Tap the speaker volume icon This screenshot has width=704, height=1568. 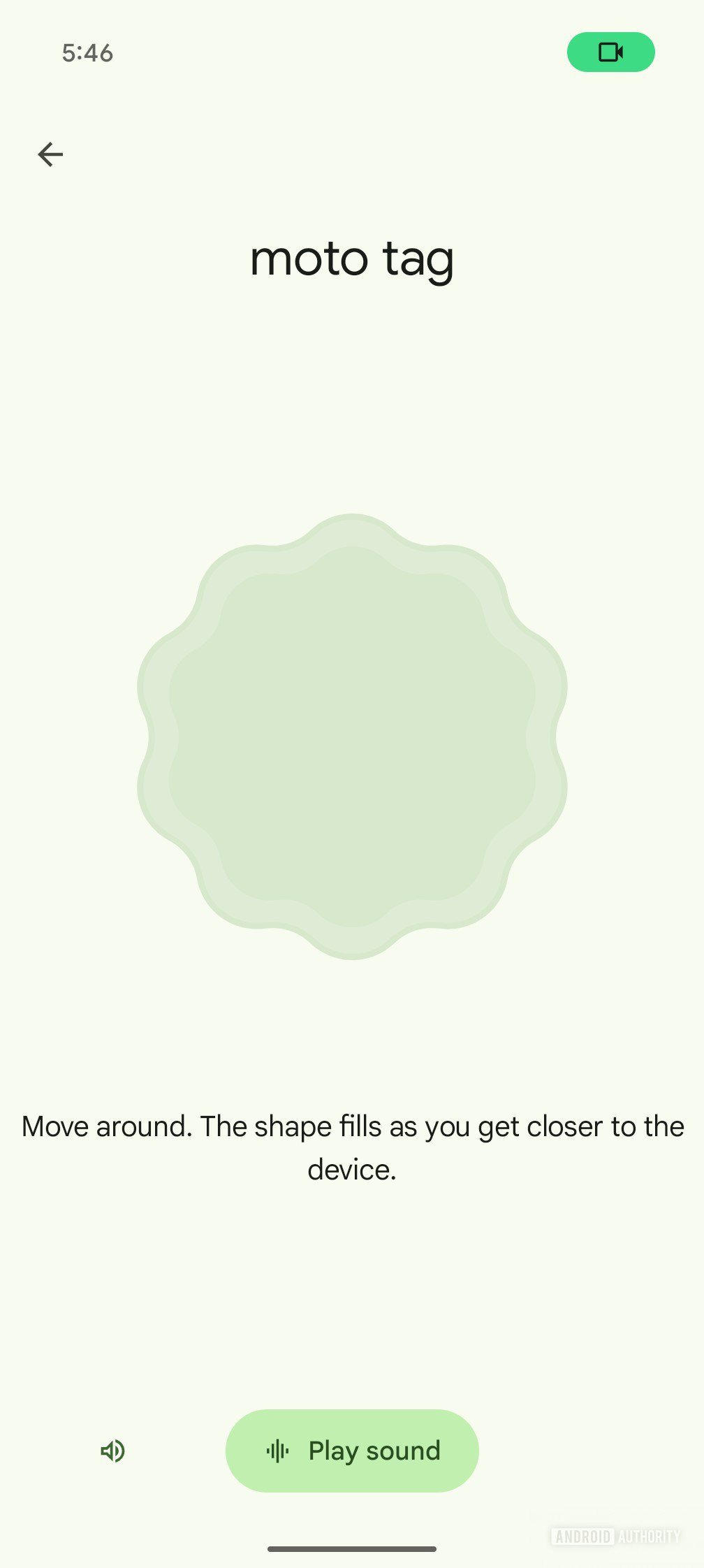coord(112,1451)
